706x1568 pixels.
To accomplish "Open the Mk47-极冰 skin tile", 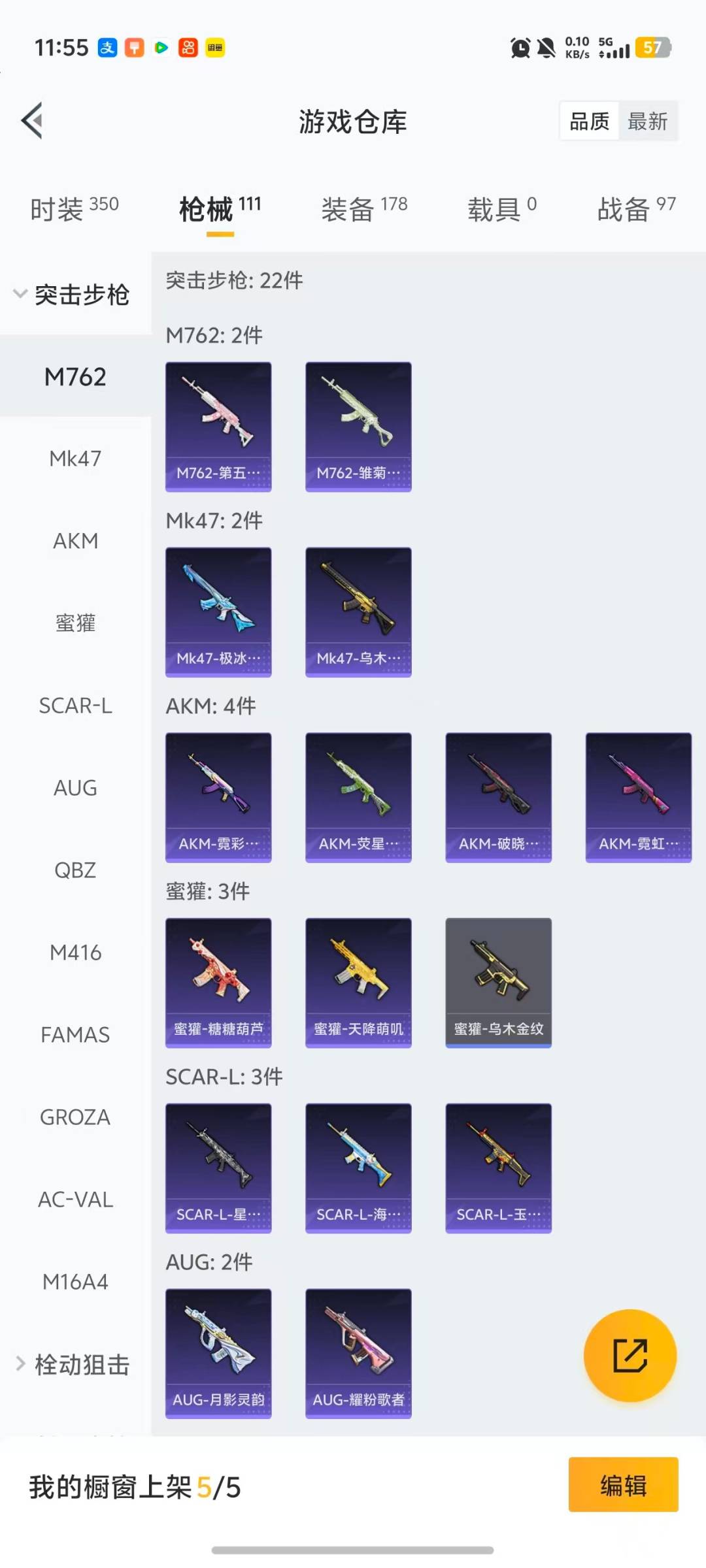I will pyautogui.click(x=218, y=612).
